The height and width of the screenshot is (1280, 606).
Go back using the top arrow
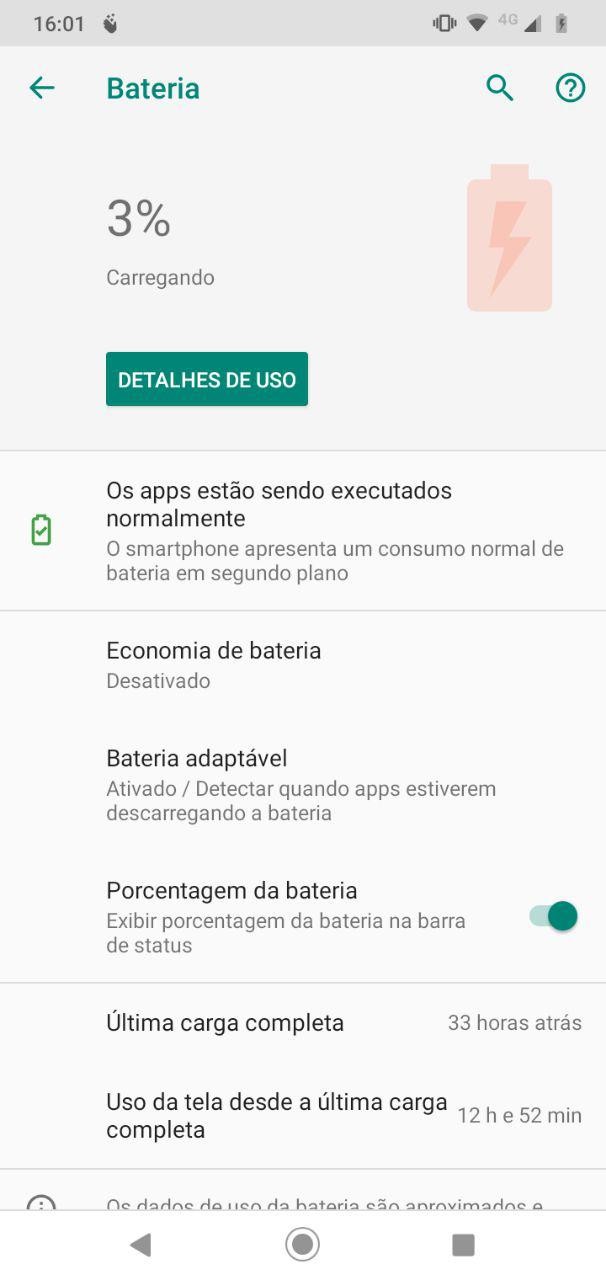(x=42, y=88)
